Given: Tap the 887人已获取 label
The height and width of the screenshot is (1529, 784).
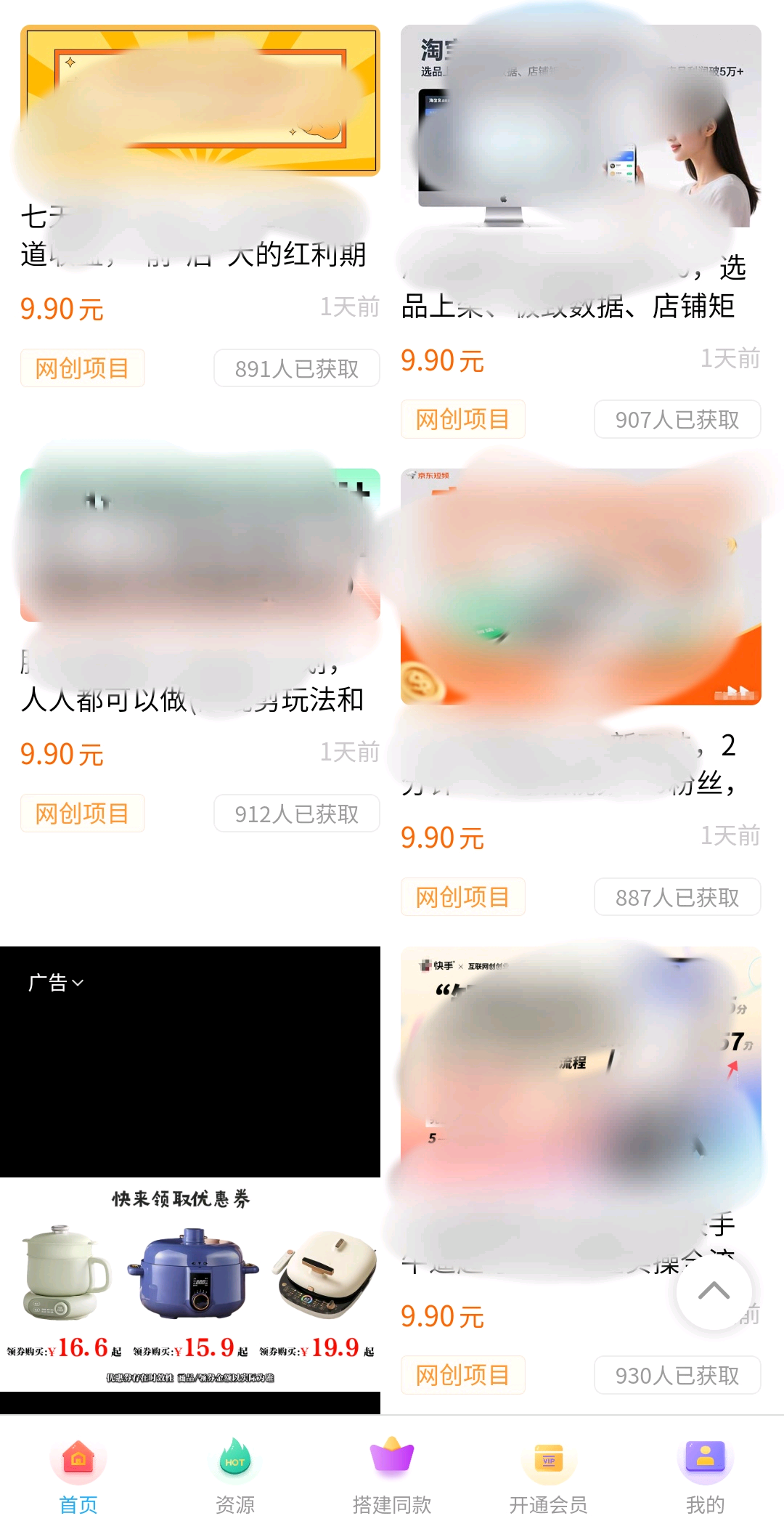Looking at the screenshot, I should coord(677,897).
